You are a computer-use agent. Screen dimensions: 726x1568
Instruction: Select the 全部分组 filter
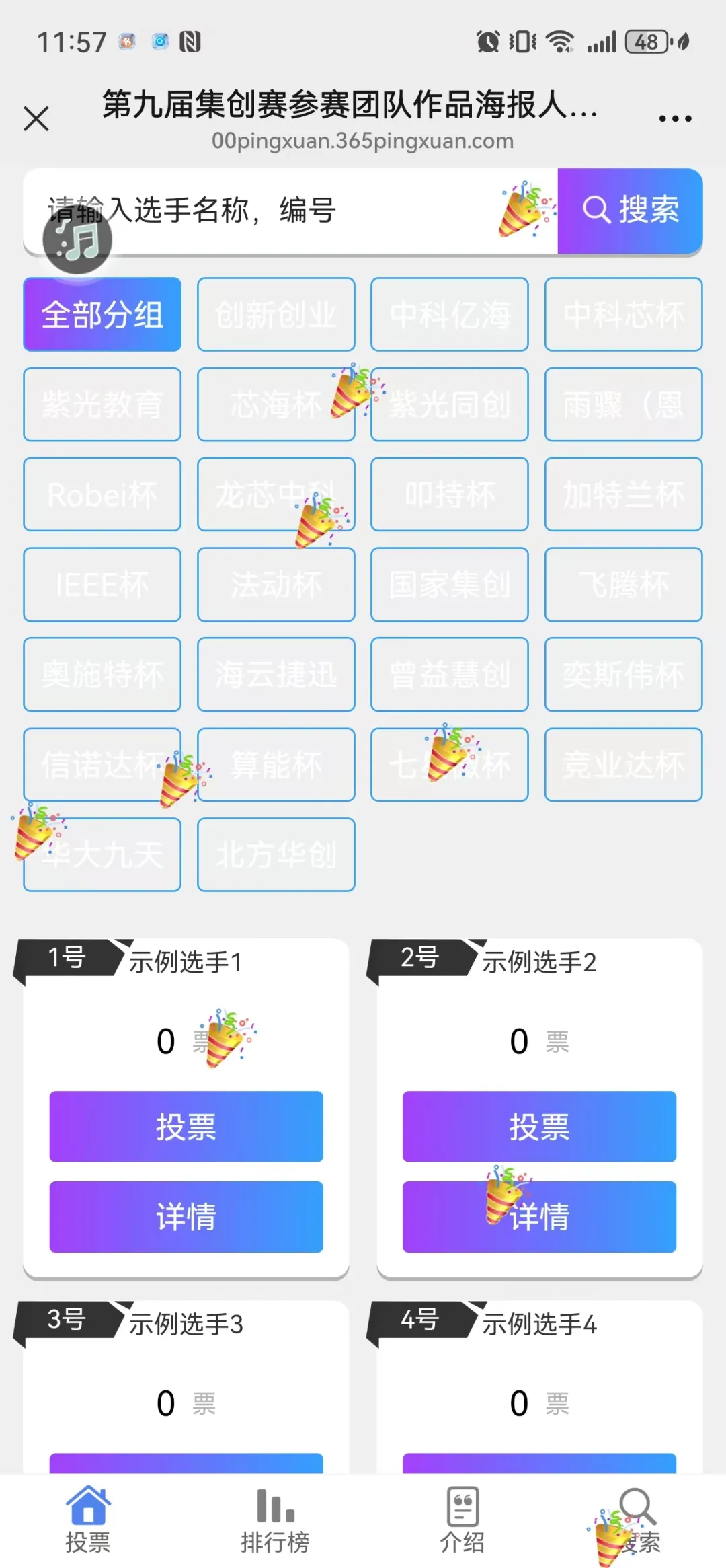(x=102, y=314)
